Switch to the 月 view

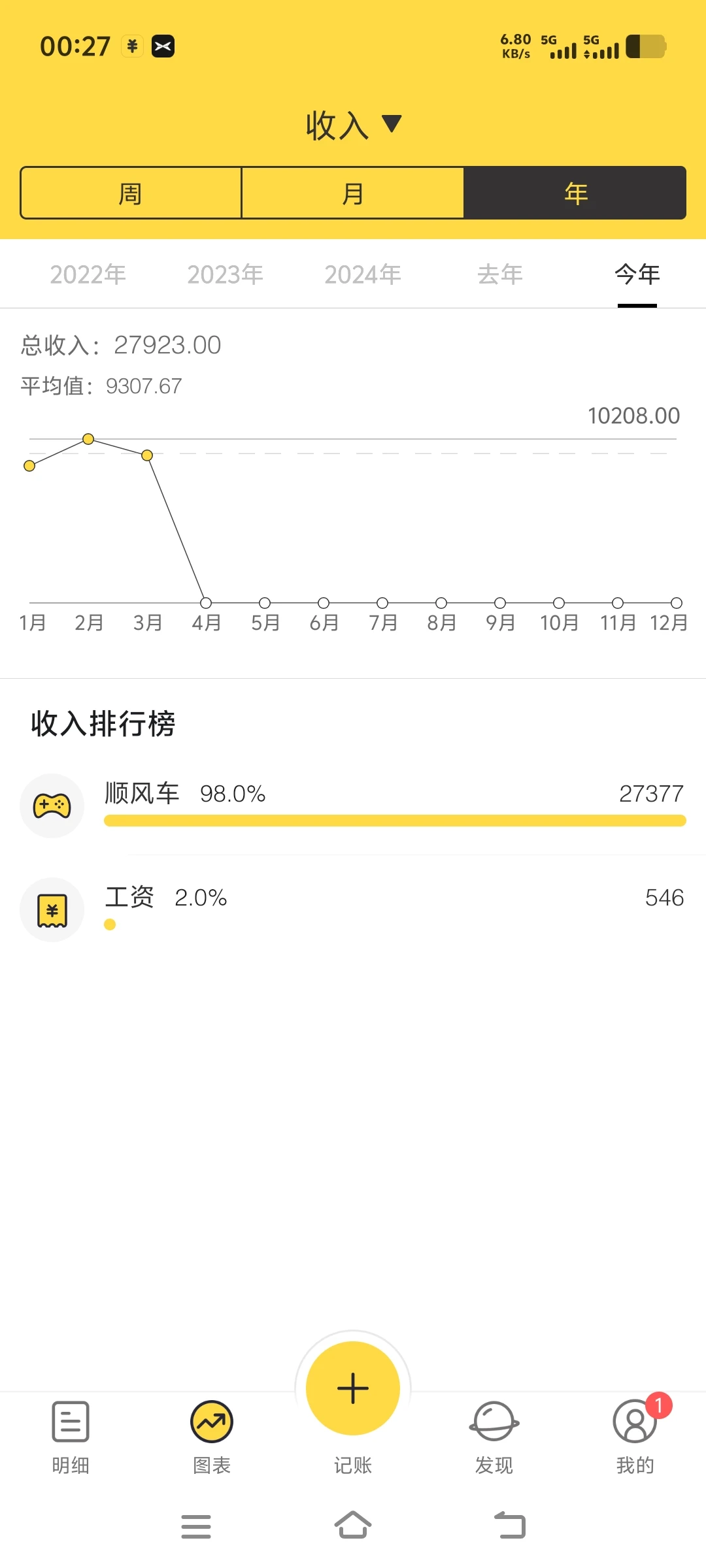353,193
